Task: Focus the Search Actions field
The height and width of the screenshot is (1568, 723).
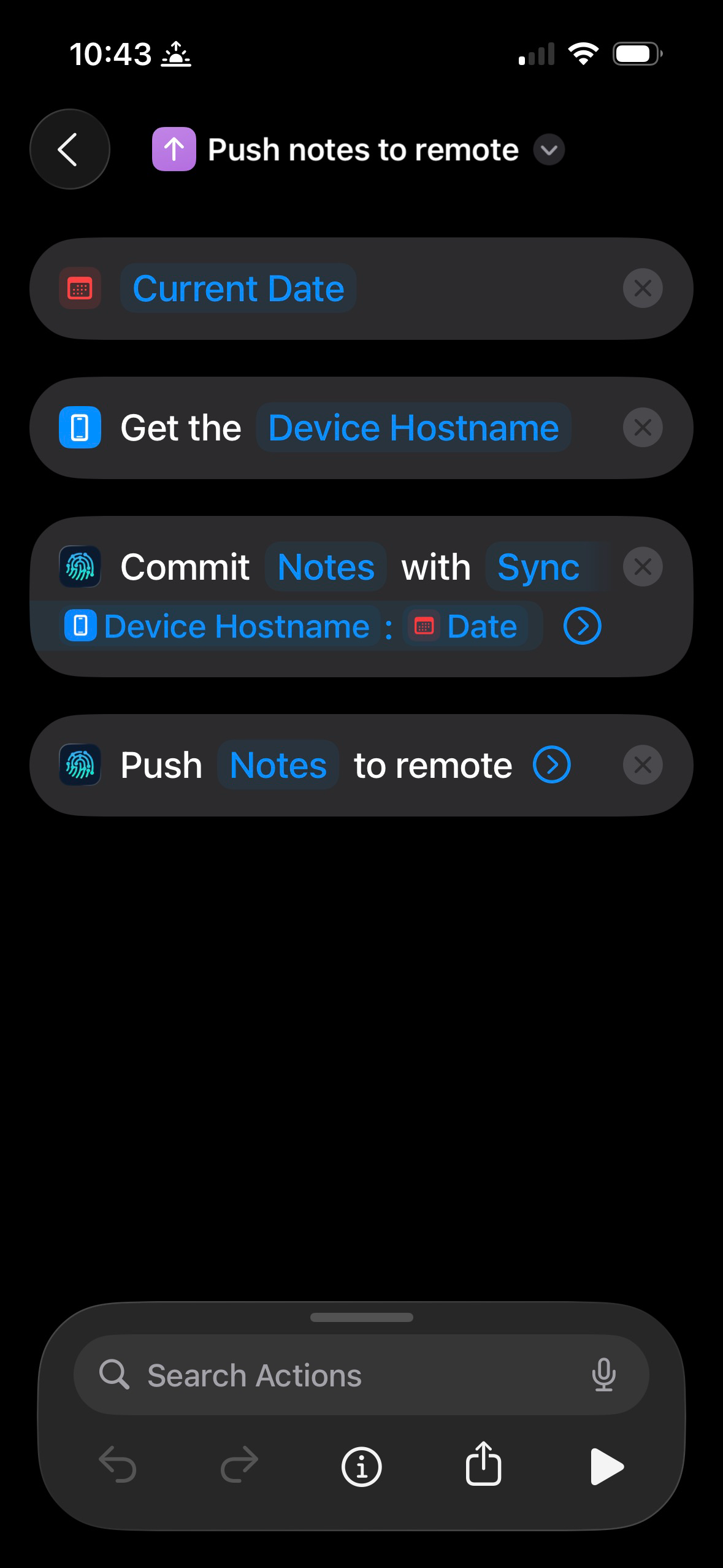Action: tap(343, 1375)
